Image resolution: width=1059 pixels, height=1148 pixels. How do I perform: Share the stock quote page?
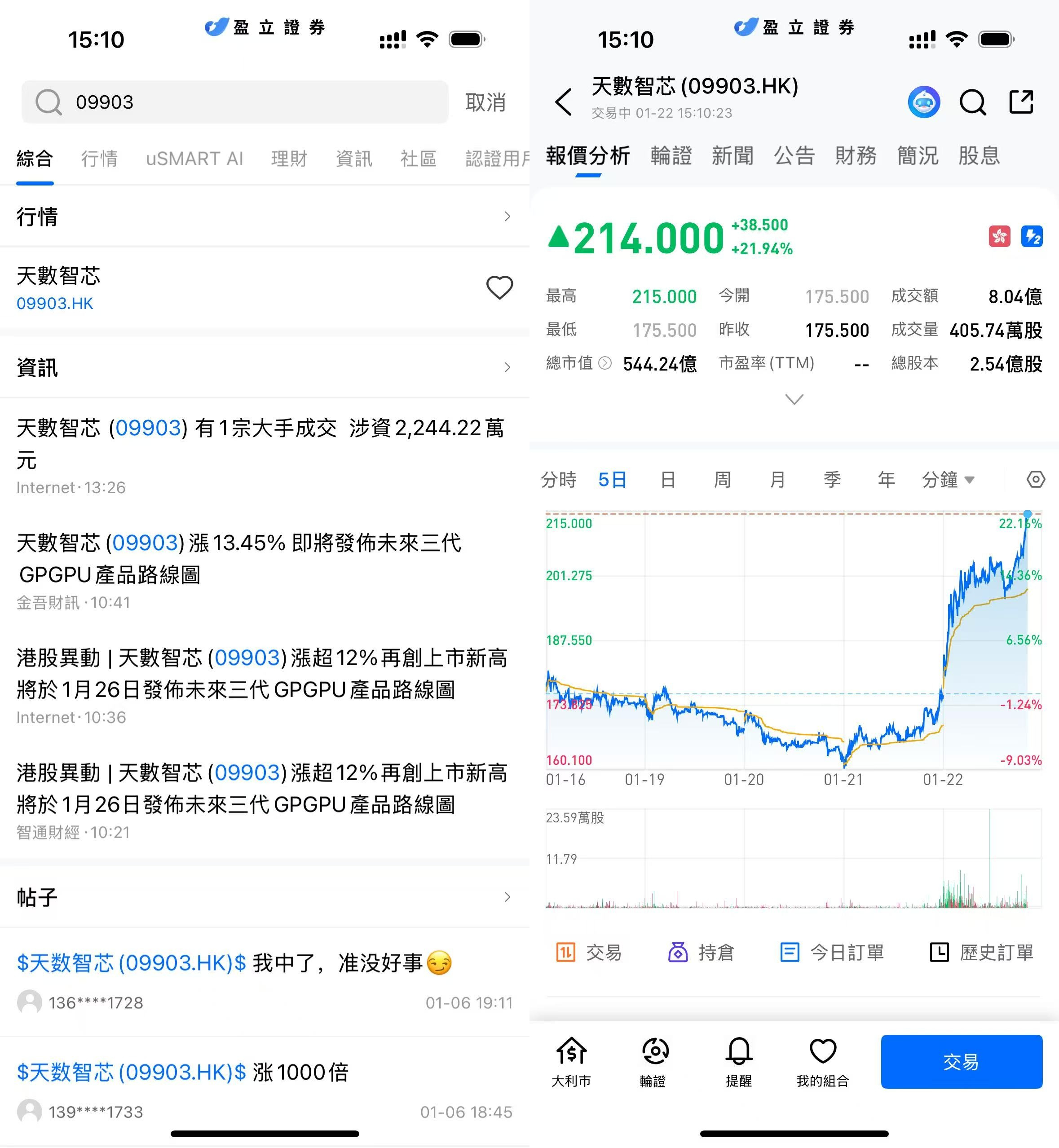click(1021, 102)
